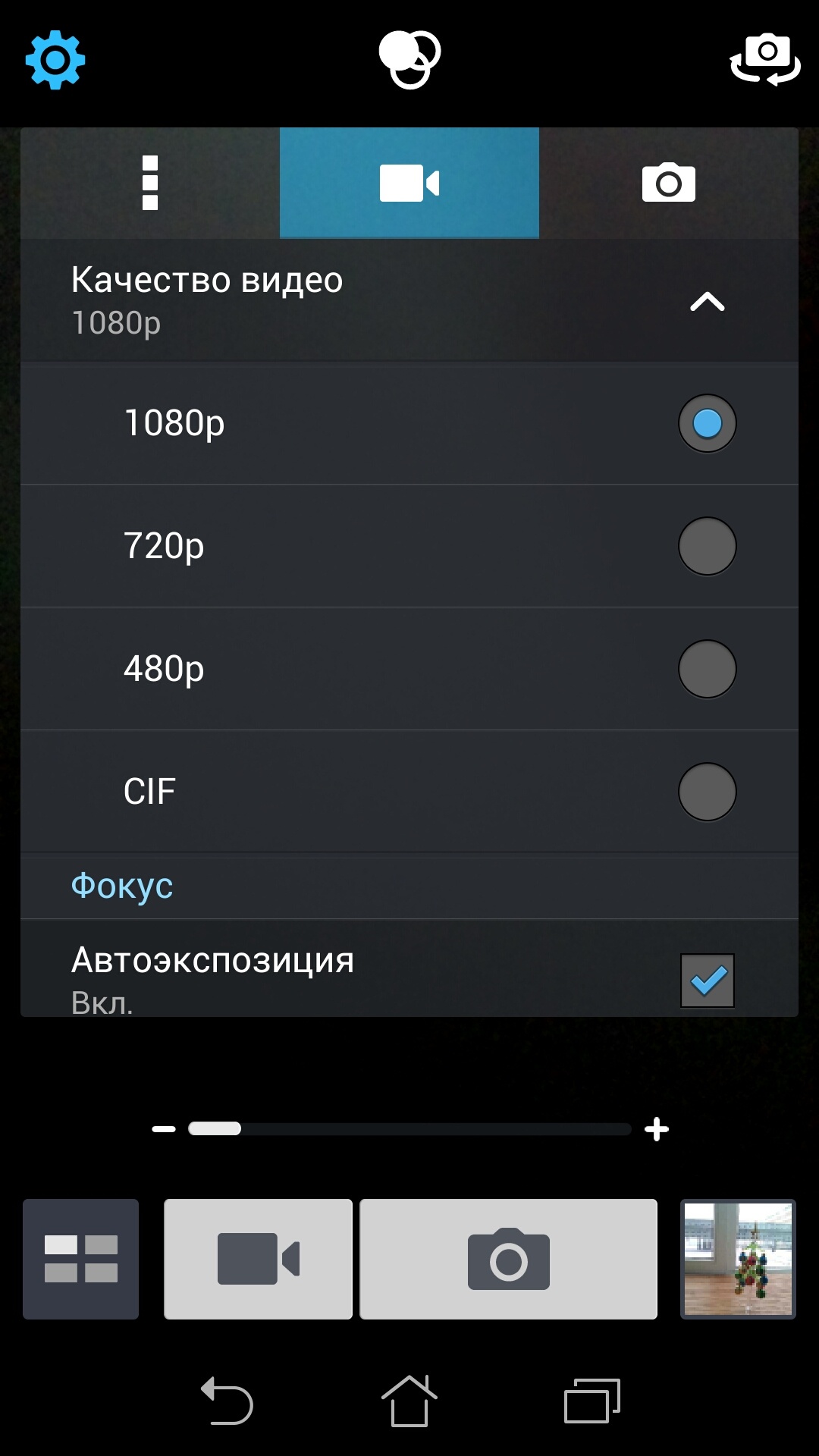Take a photo with the shutter button
Viewport: 819px width, 1456px height.
coord(508,1259)
